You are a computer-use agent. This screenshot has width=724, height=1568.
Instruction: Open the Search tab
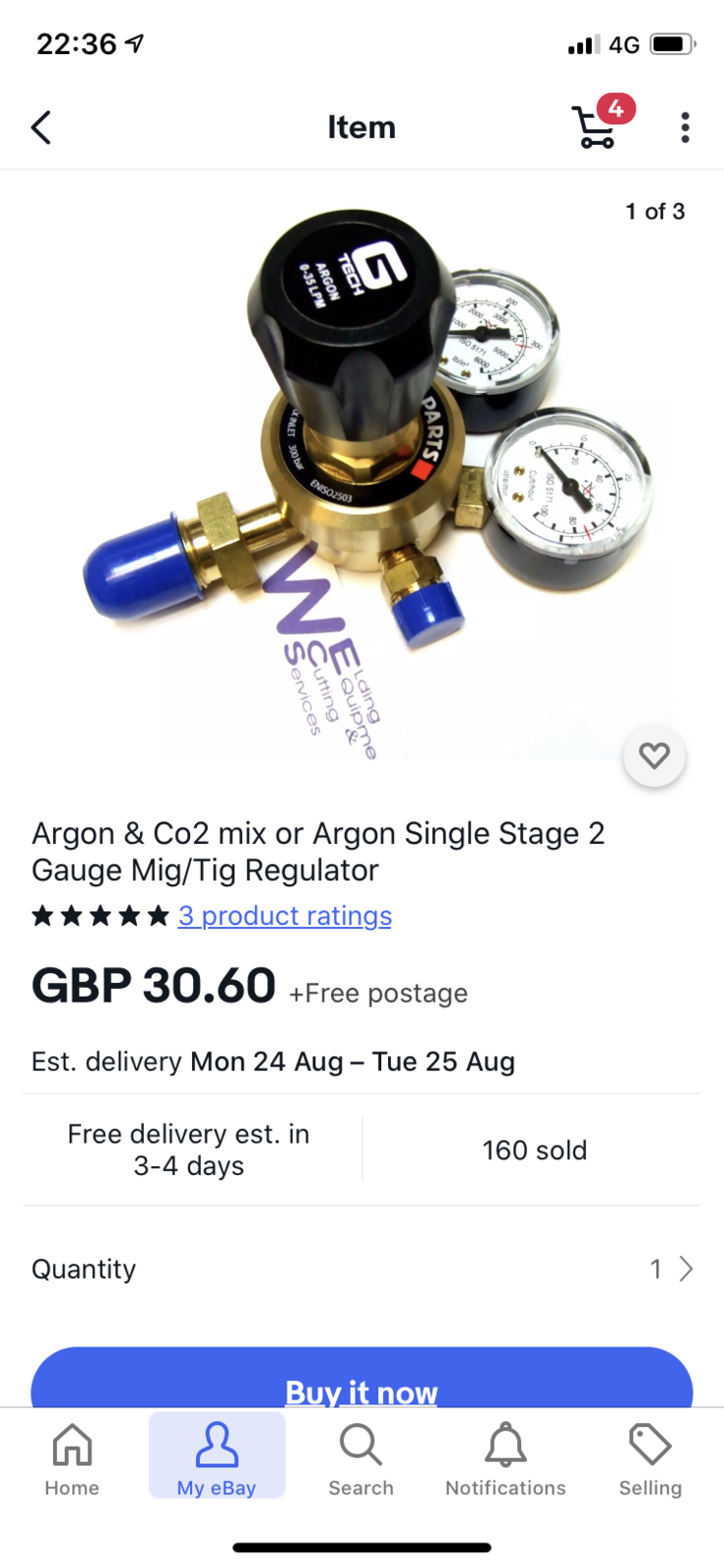click(x=361, y=1459)
